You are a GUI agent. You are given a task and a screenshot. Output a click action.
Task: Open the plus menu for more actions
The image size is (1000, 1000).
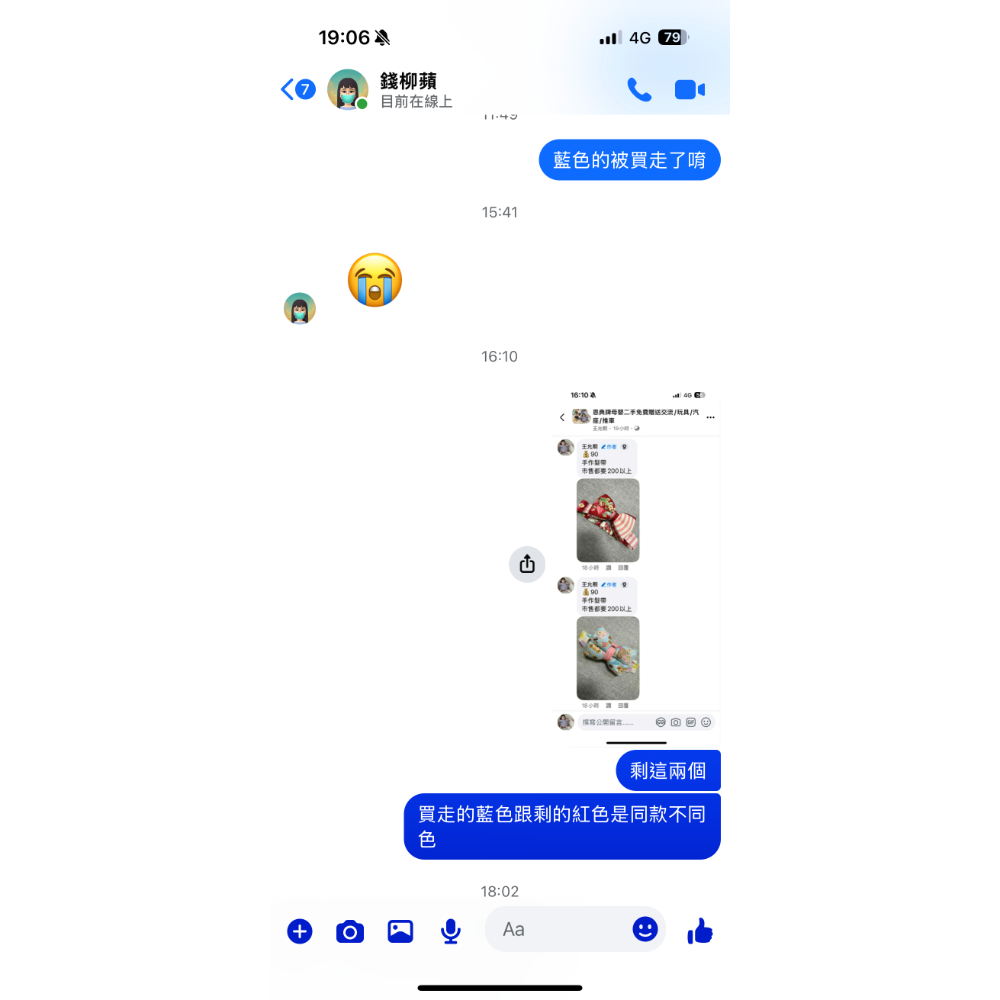click(300, 931)
